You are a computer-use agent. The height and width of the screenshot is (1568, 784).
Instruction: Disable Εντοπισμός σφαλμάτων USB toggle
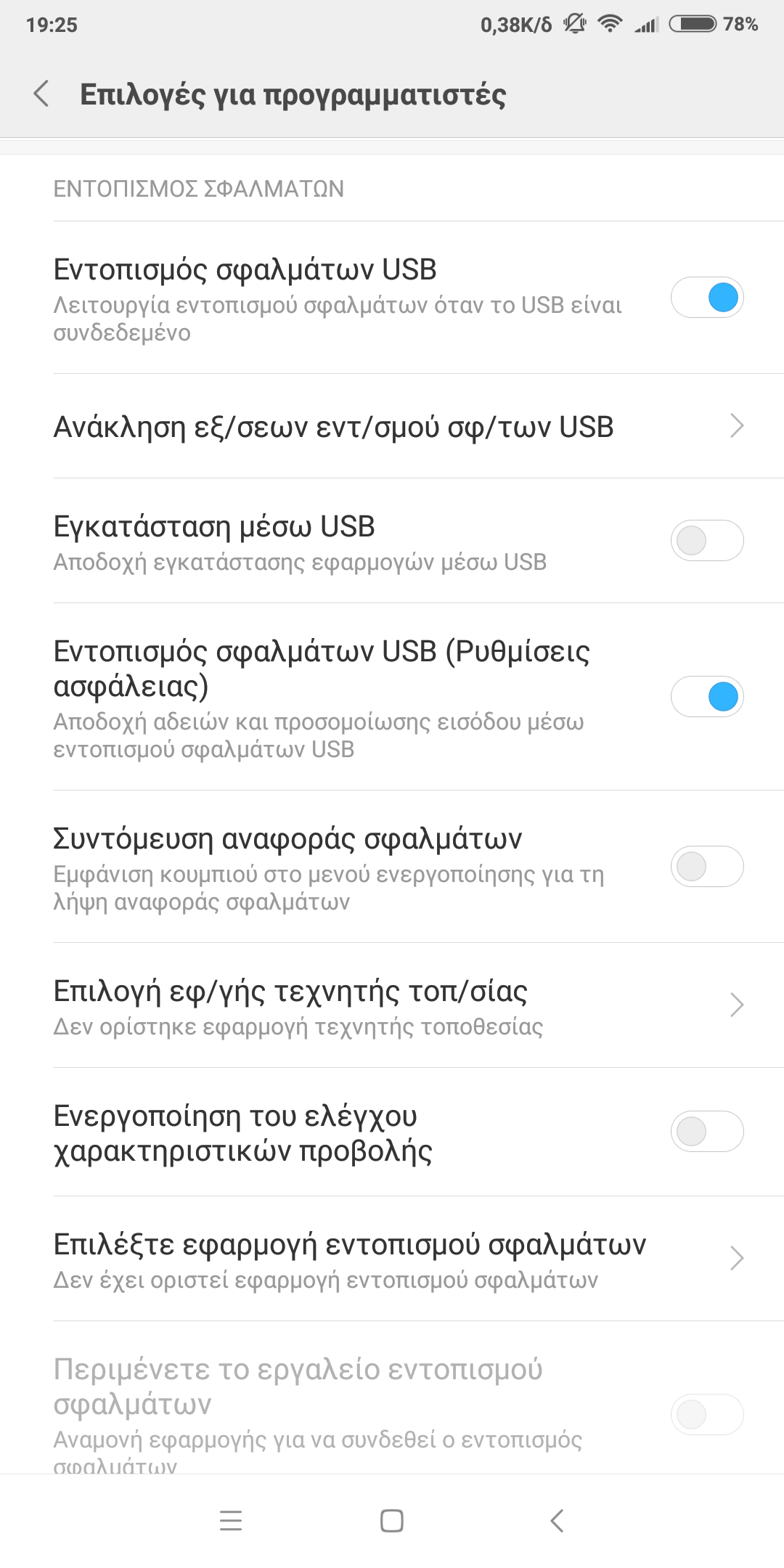706,298
